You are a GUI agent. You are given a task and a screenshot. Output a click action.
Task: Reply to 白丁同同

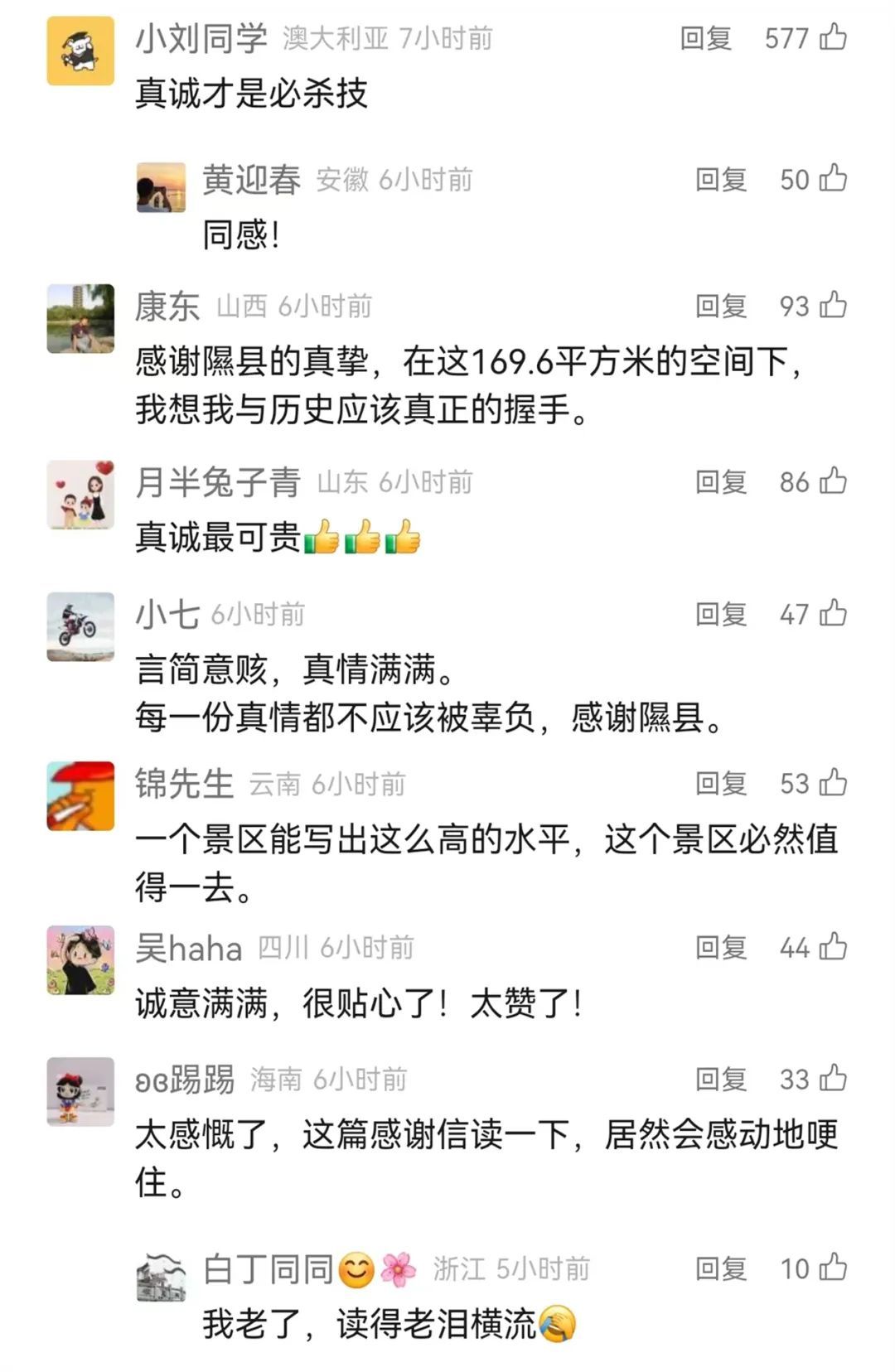point(720,1268)
